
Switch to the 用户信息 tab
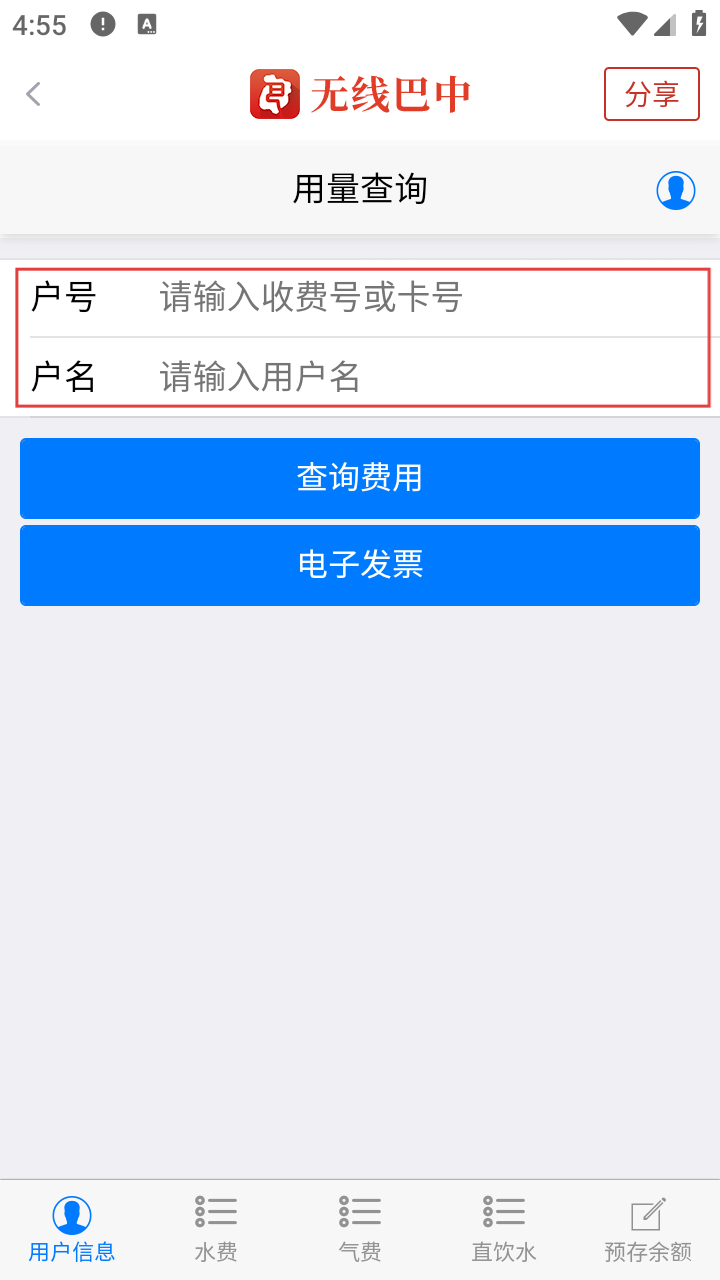pos(72,1230)
